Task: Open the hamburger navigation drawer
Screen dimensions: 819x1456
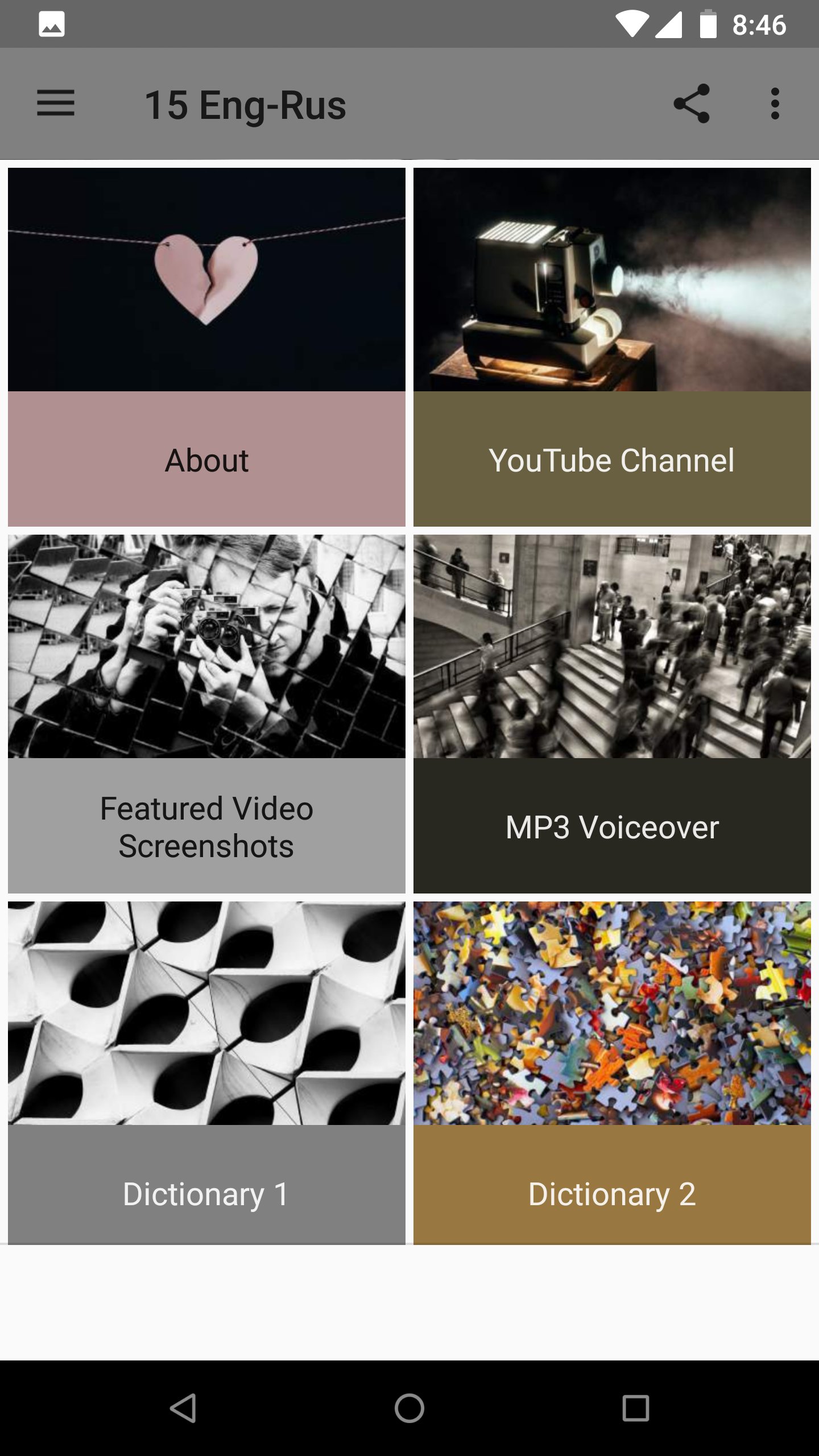Action: coord(56,104)
